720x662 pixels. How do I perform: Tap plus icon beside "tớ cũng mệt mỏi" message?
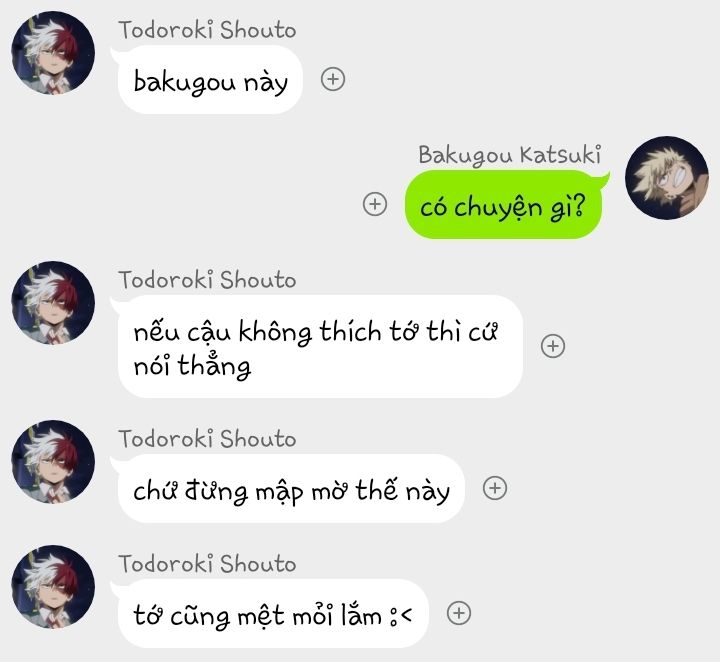point(458,613)
